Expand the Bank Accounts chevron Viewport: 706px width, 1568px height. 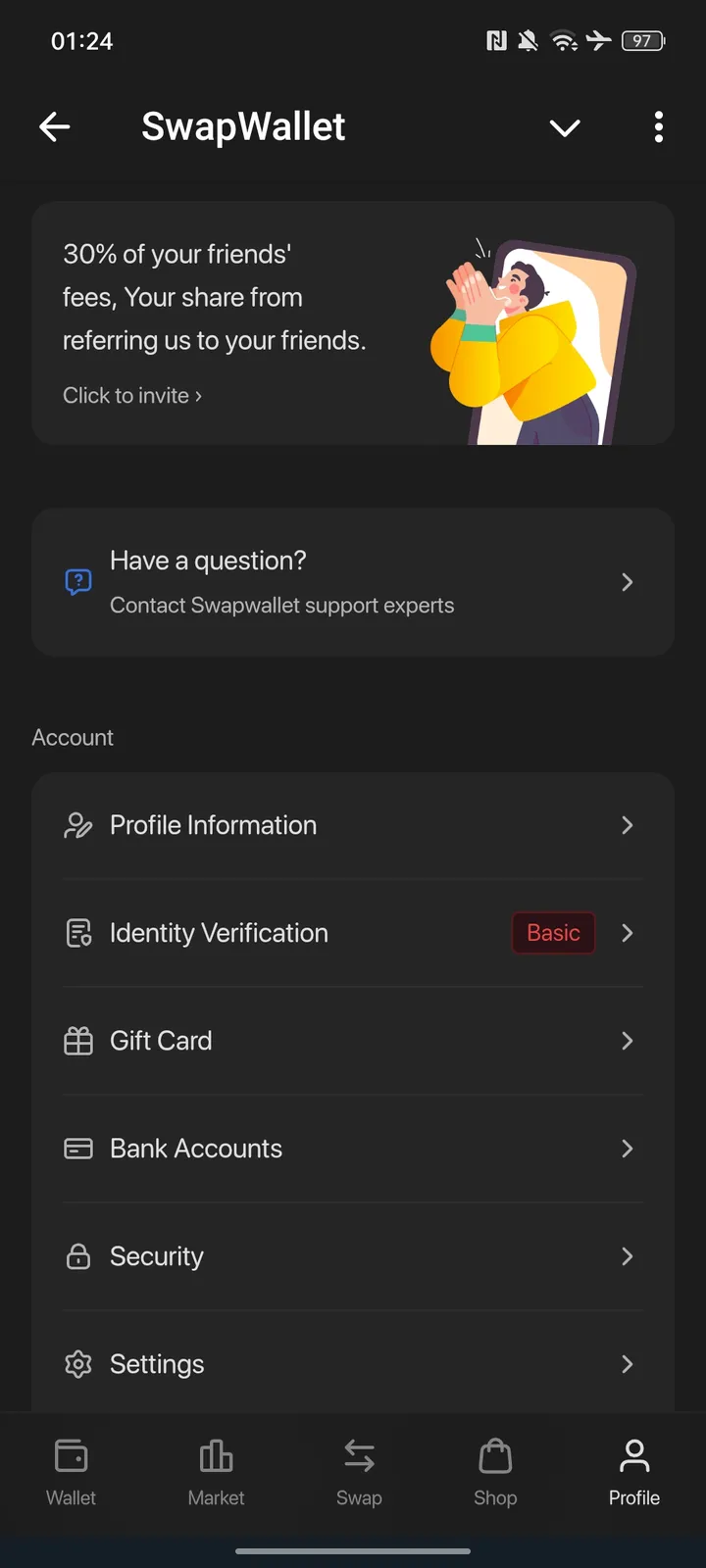click(x=627, y=1149)
